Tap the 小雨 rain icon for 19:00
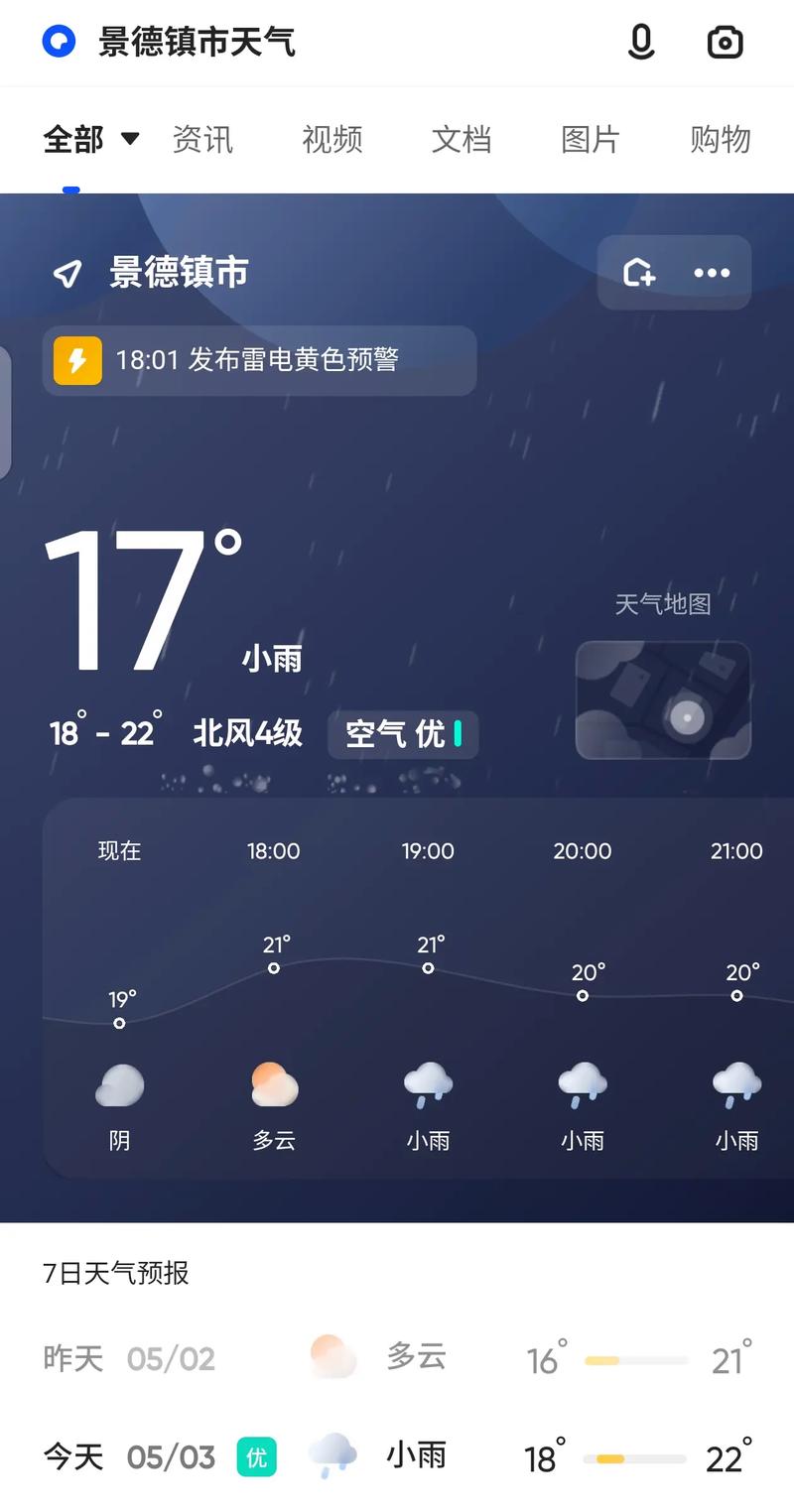Screen dimensions: 794x1512 pyautogui.click(x=428, y=1086)
